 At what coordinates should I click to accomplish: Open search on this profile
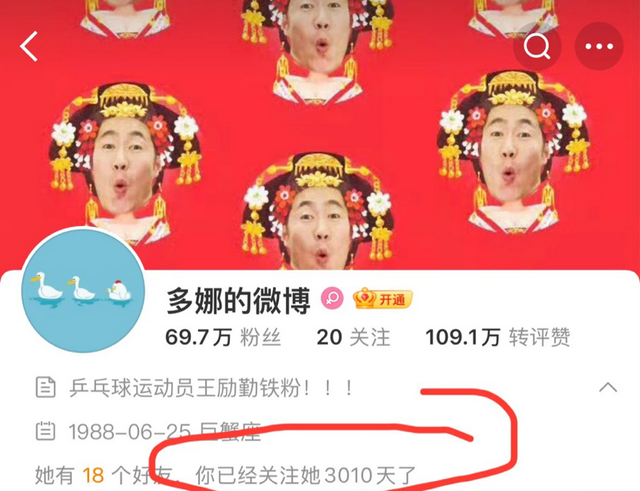538,46
